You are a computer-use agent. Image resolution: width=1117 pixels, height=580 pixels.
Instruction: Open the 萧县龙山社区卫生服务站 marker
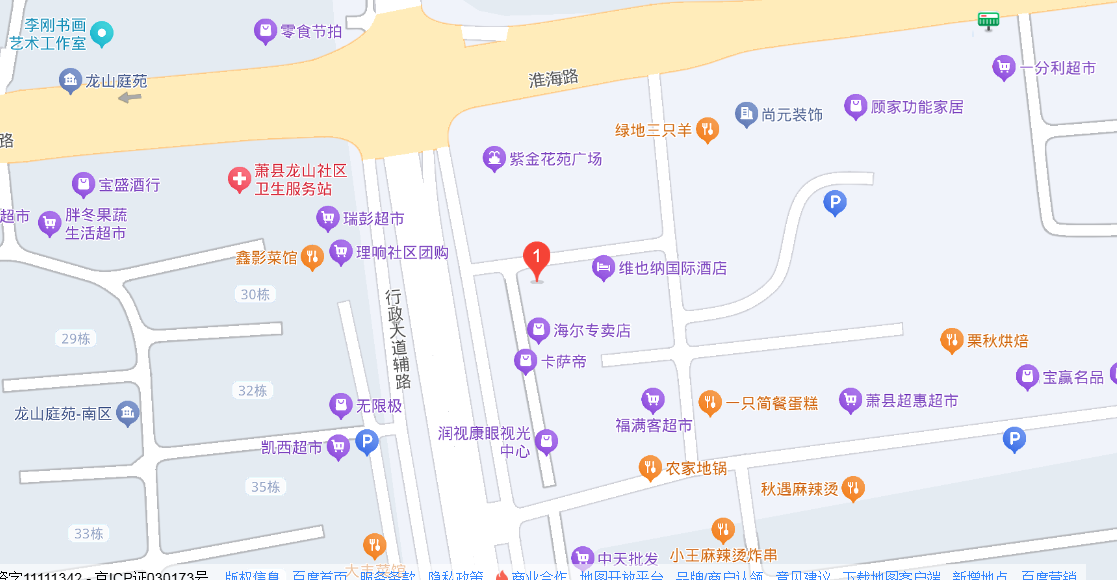click(239, 180)
